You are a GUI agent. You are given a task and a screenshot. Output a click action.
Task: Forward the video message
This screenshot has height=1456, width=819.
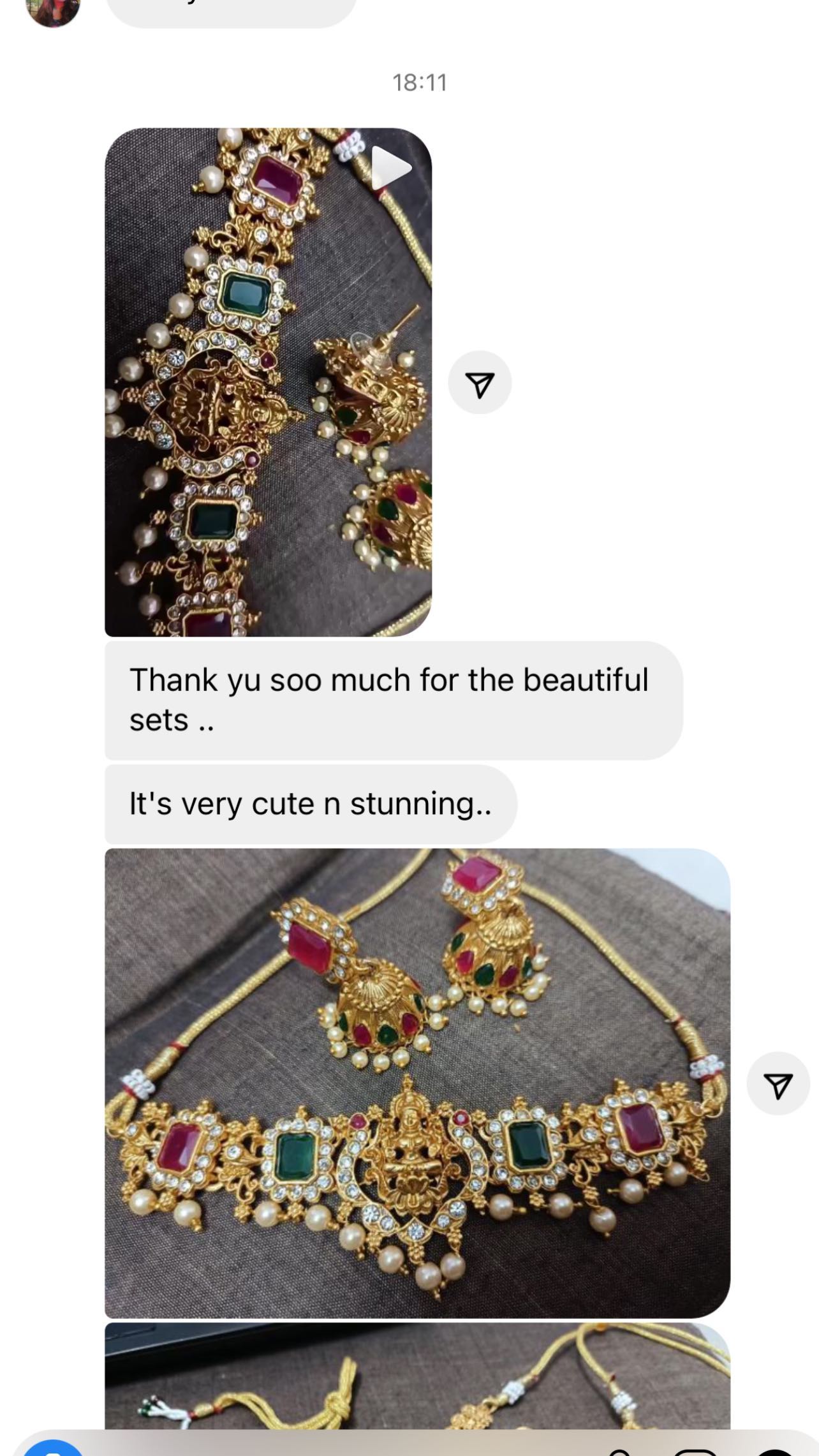click(x=480, y=382)
